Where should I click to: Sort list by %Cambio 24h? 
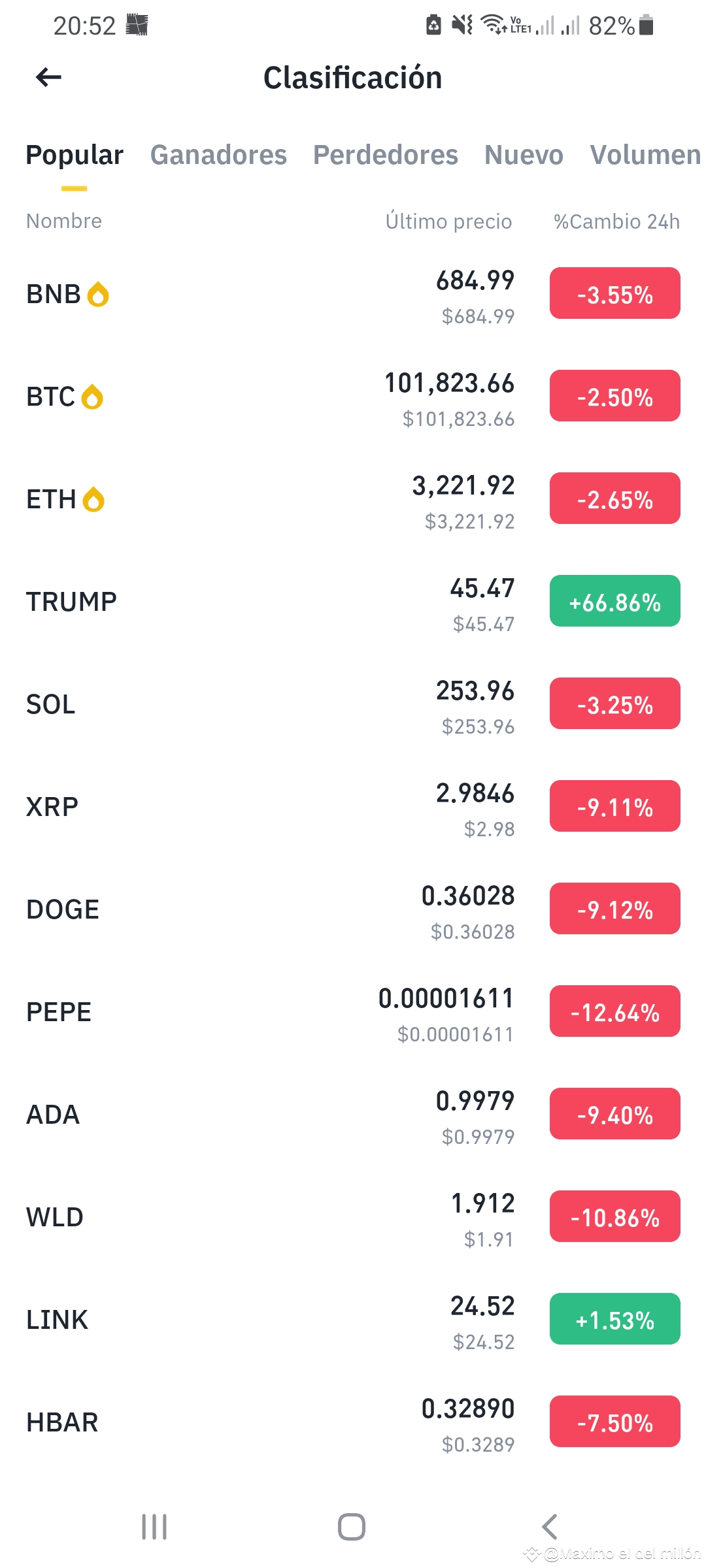(x=616, y=221)
